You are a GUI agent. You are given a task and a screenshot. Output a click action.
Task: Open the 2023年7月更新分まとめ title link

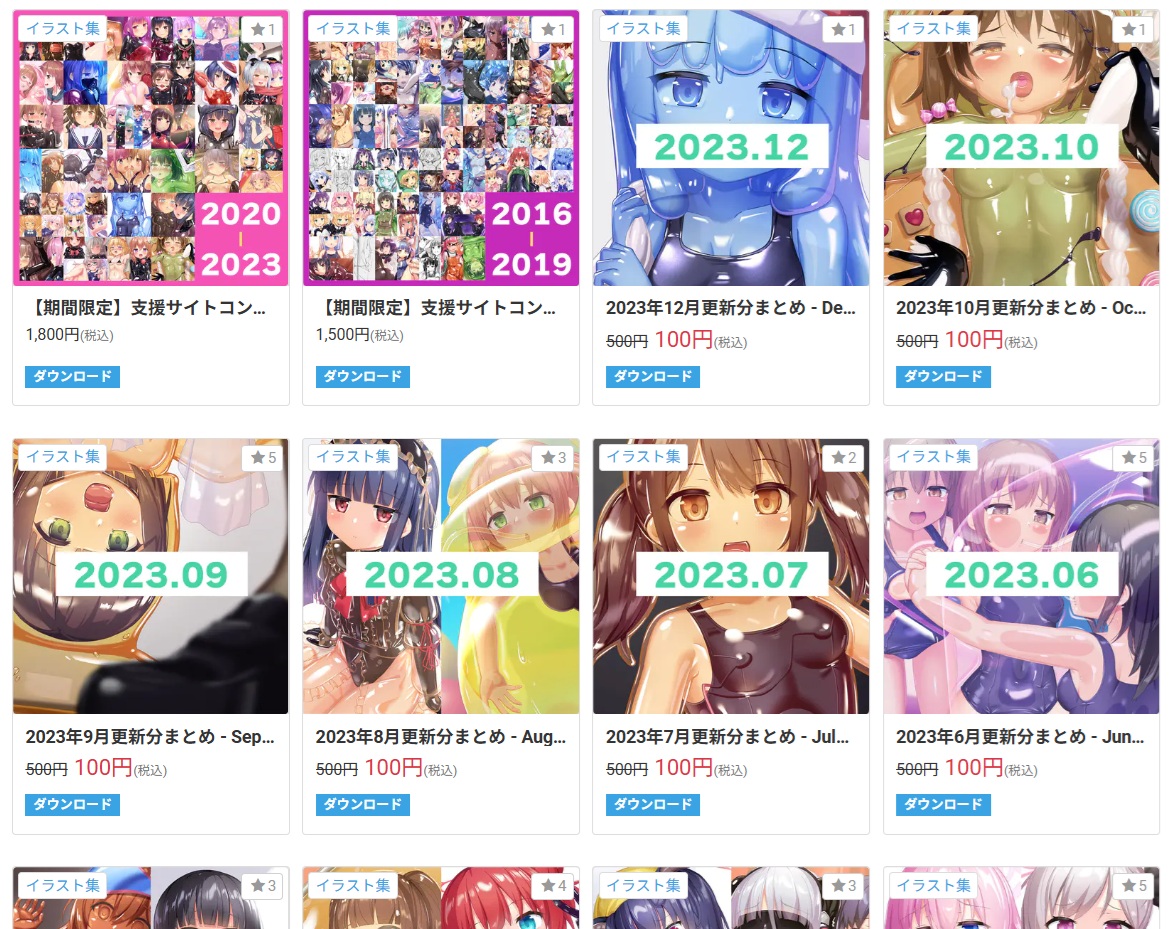[x=728, y=737]
